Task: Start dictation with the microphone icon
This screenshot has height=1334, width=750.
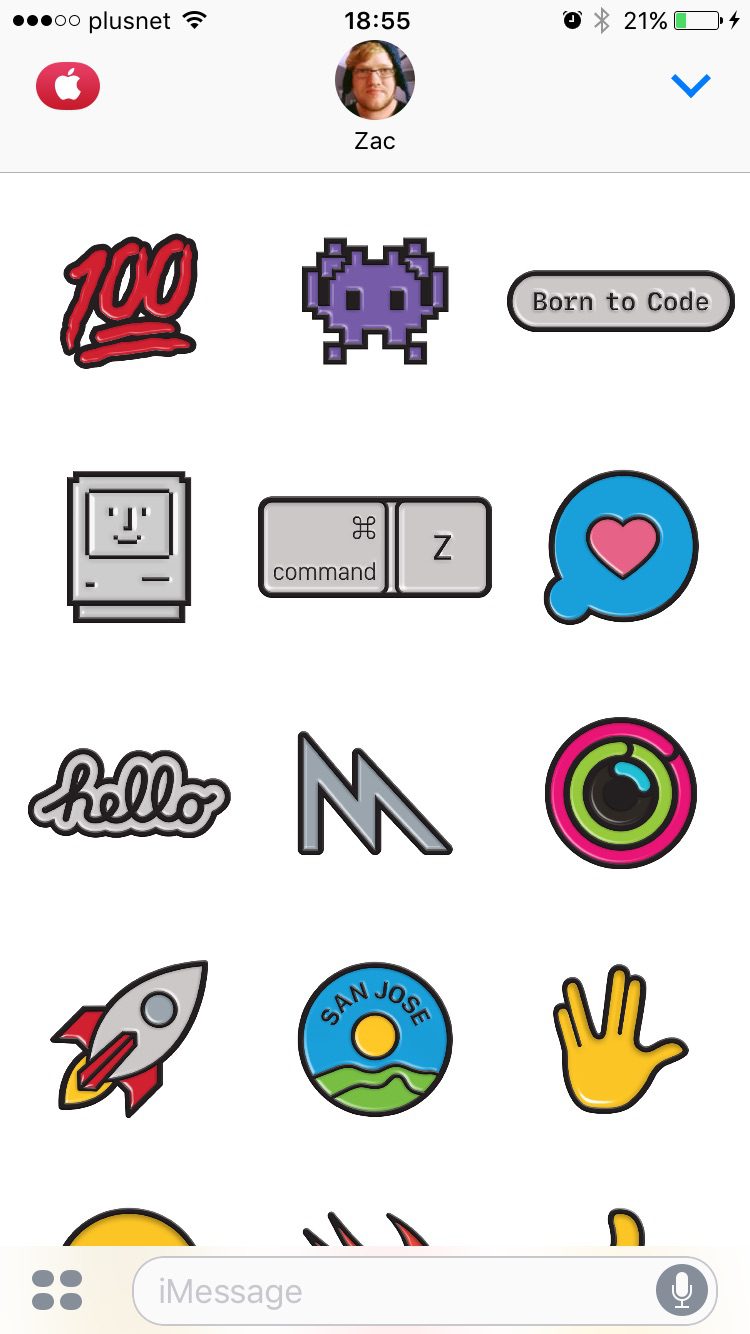Action: click(x=682, y=1291)
